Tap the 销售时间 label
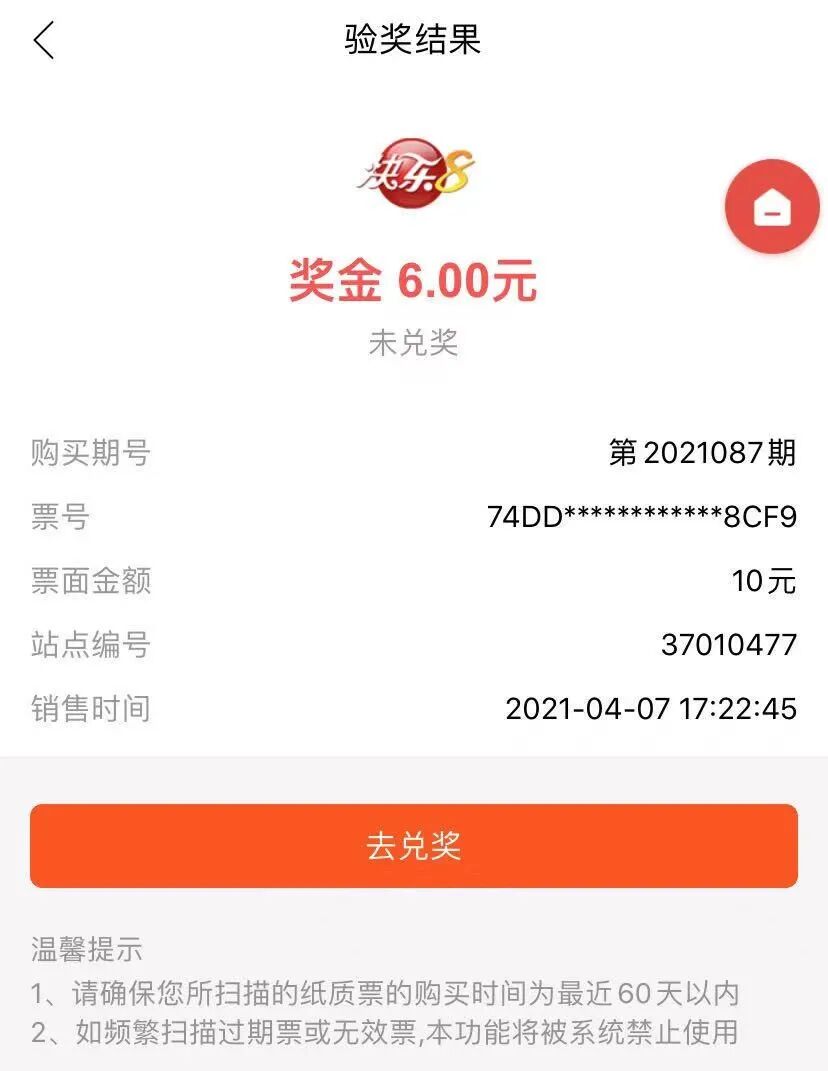The height and width of the screenshot is (1071, 828). (90, 711)
